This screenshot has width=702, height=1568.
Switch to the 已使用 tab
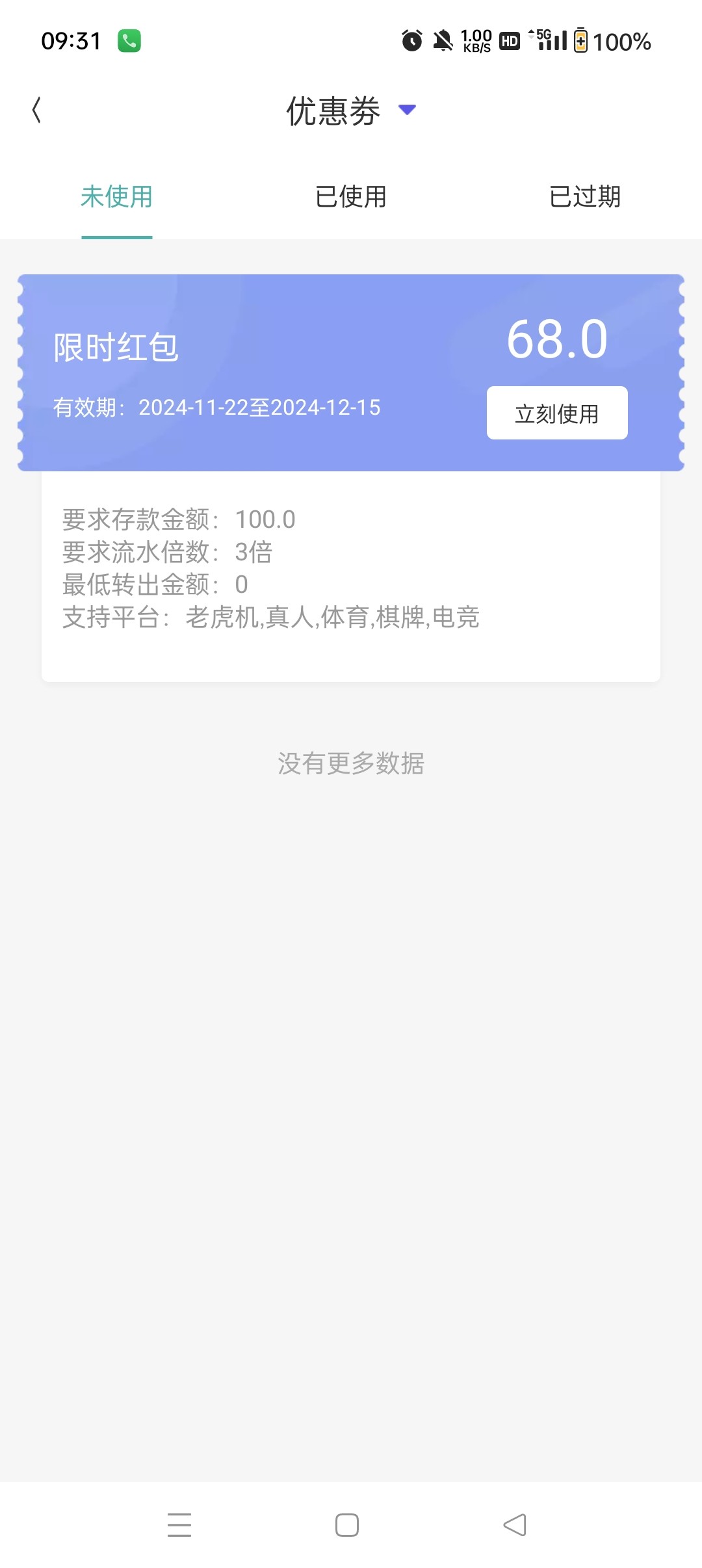tap(351, 196)
